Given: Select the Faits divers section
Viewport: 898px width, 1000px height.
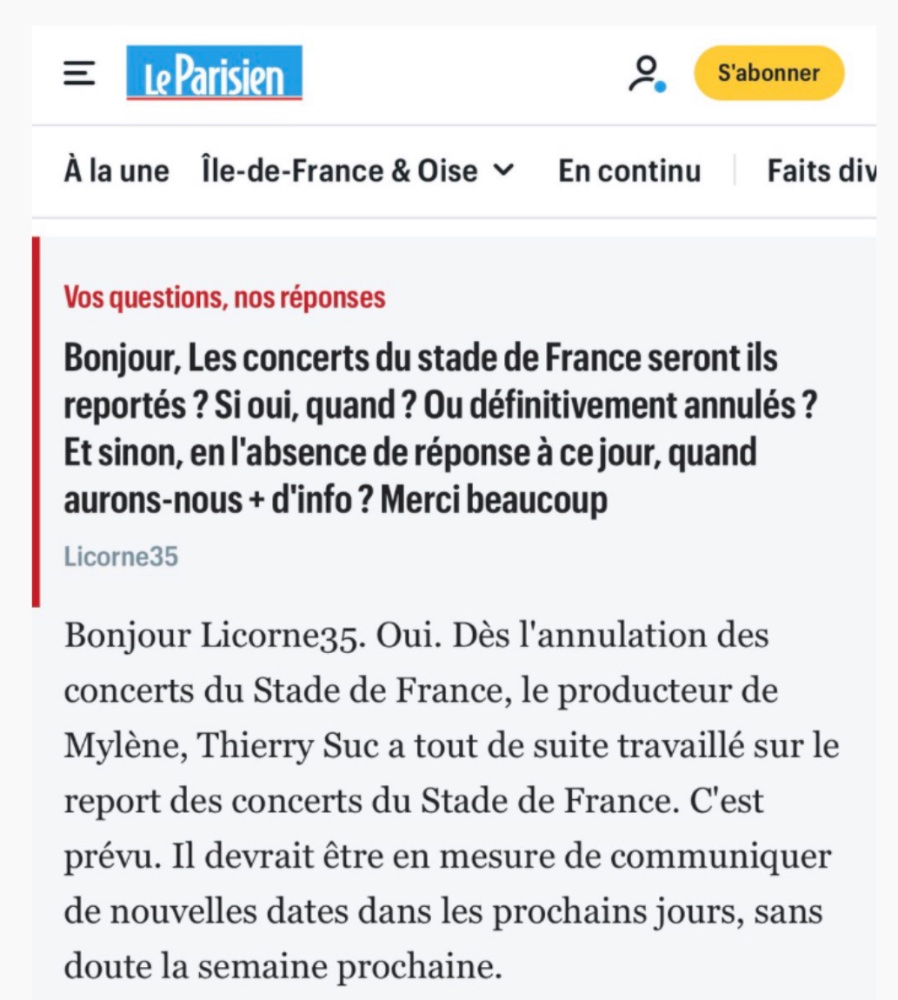Looking at the screenshot, I should point(822,171).
